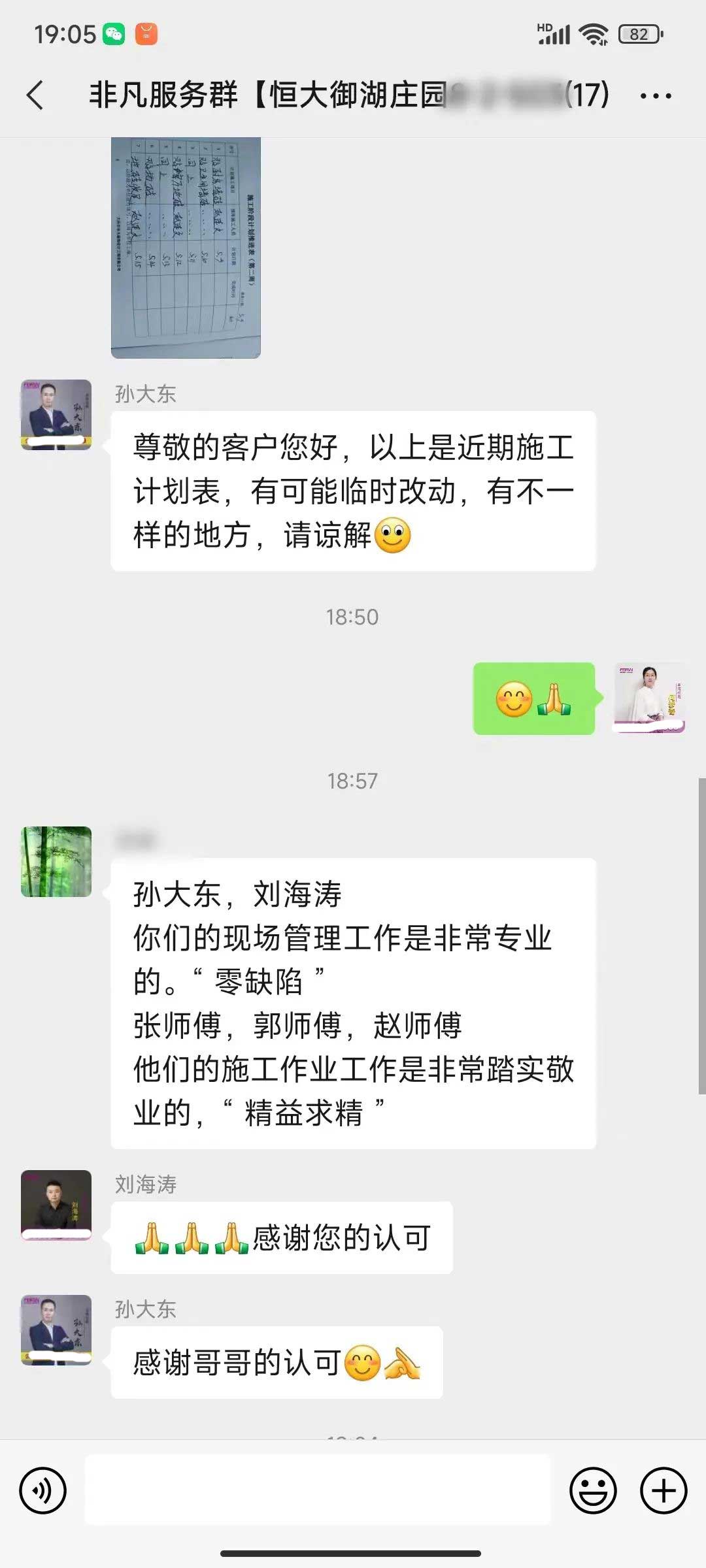Open the bamboo avatar's profile
This screenshot has width=706, height=1568.
coord(56,861)
